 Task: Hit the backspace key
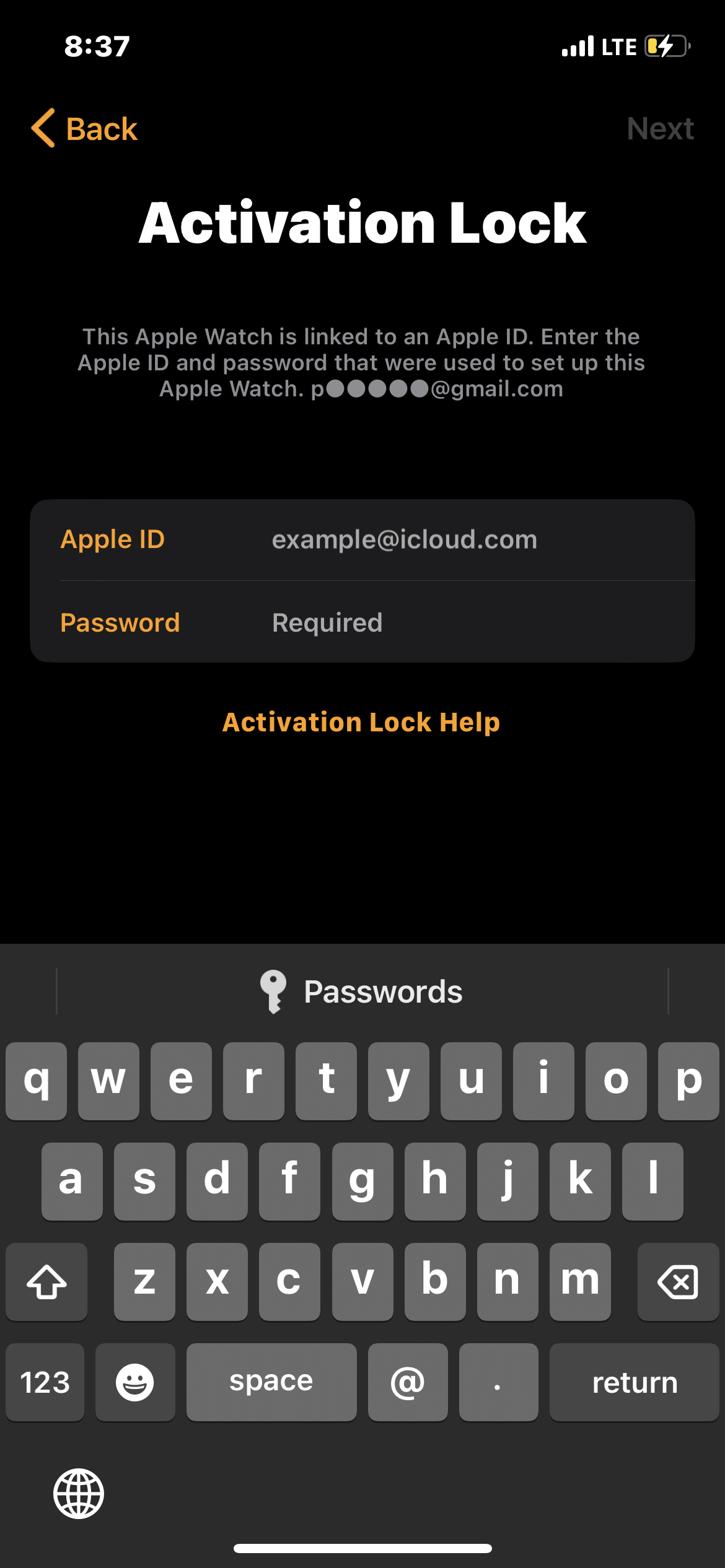click(x=678, y=1281)
